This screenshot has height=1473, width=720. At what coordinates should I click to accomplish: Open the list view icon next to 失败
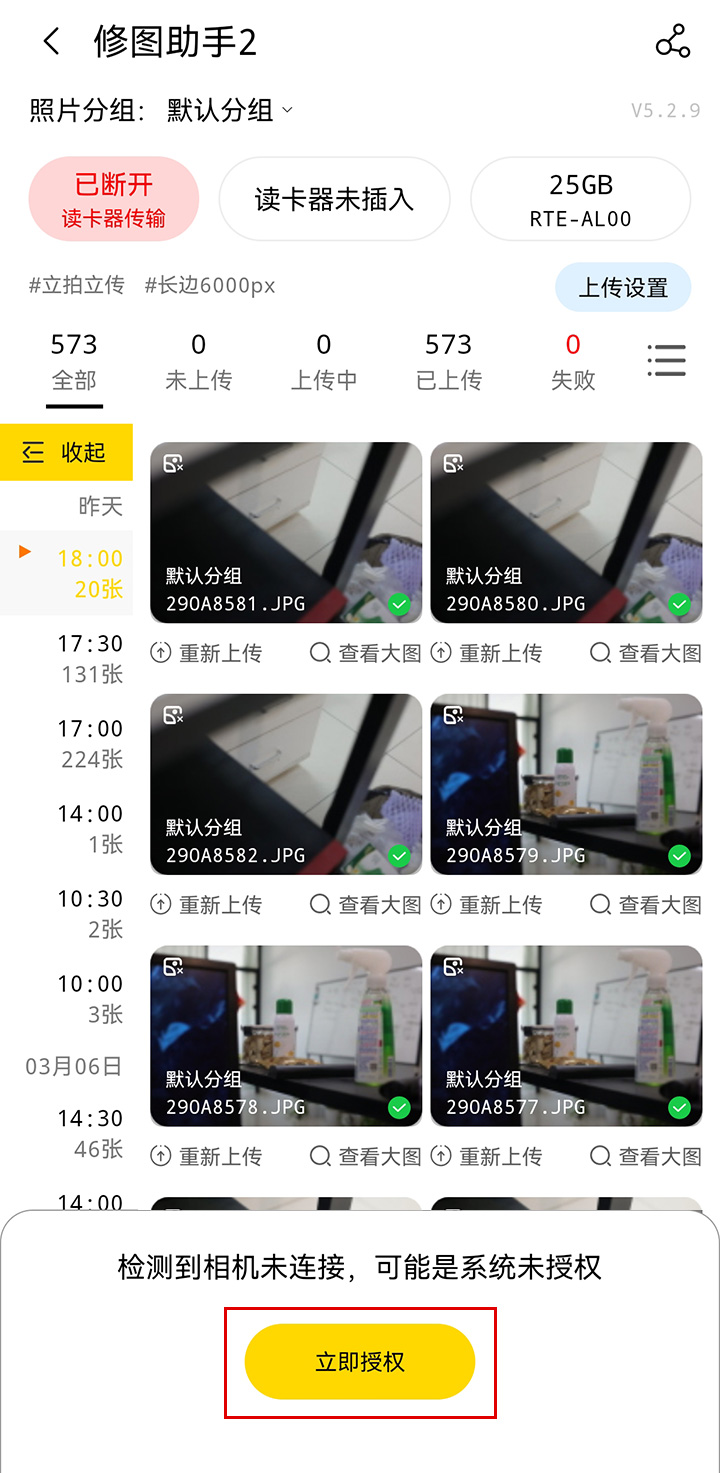tap(666, 360)
